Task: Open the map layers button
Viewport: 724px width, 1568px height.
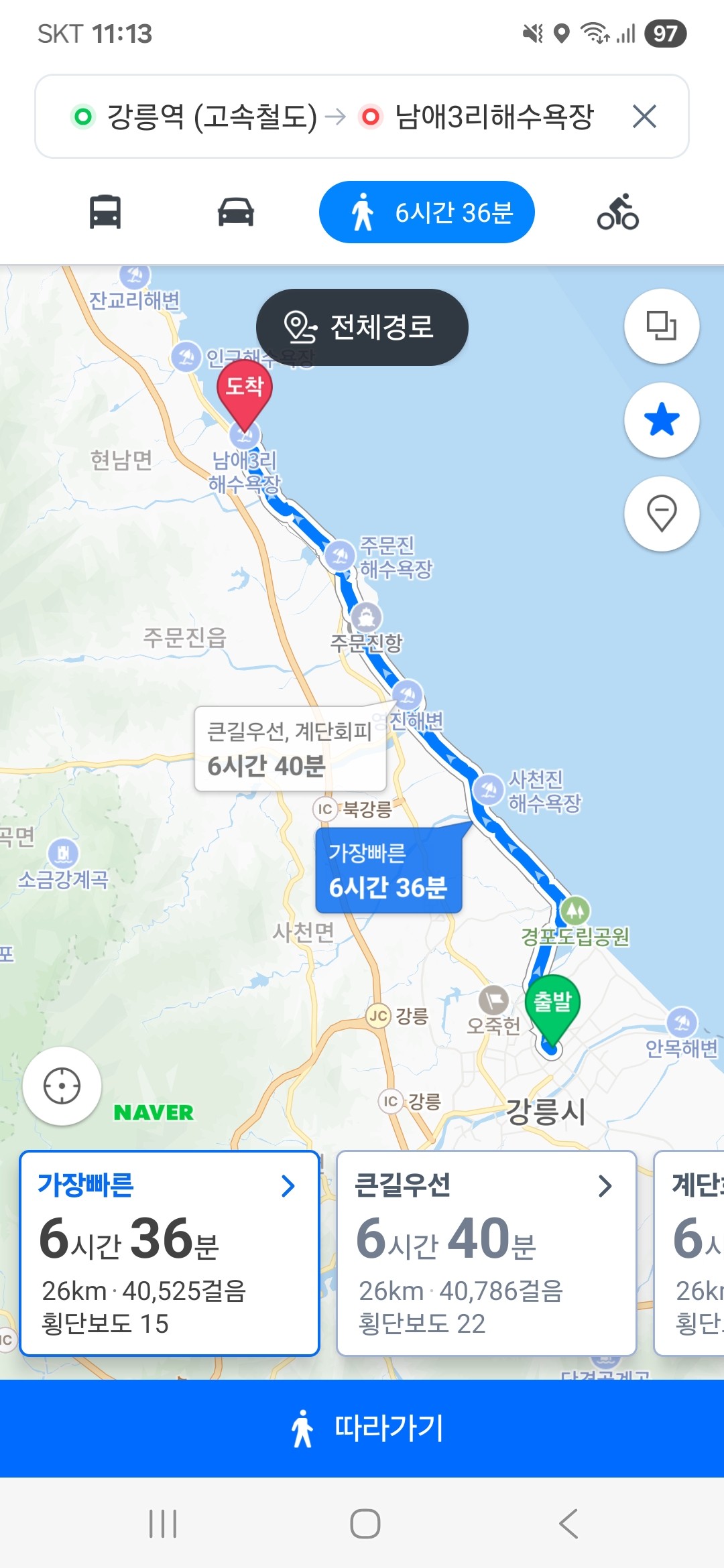Action: 662,326
